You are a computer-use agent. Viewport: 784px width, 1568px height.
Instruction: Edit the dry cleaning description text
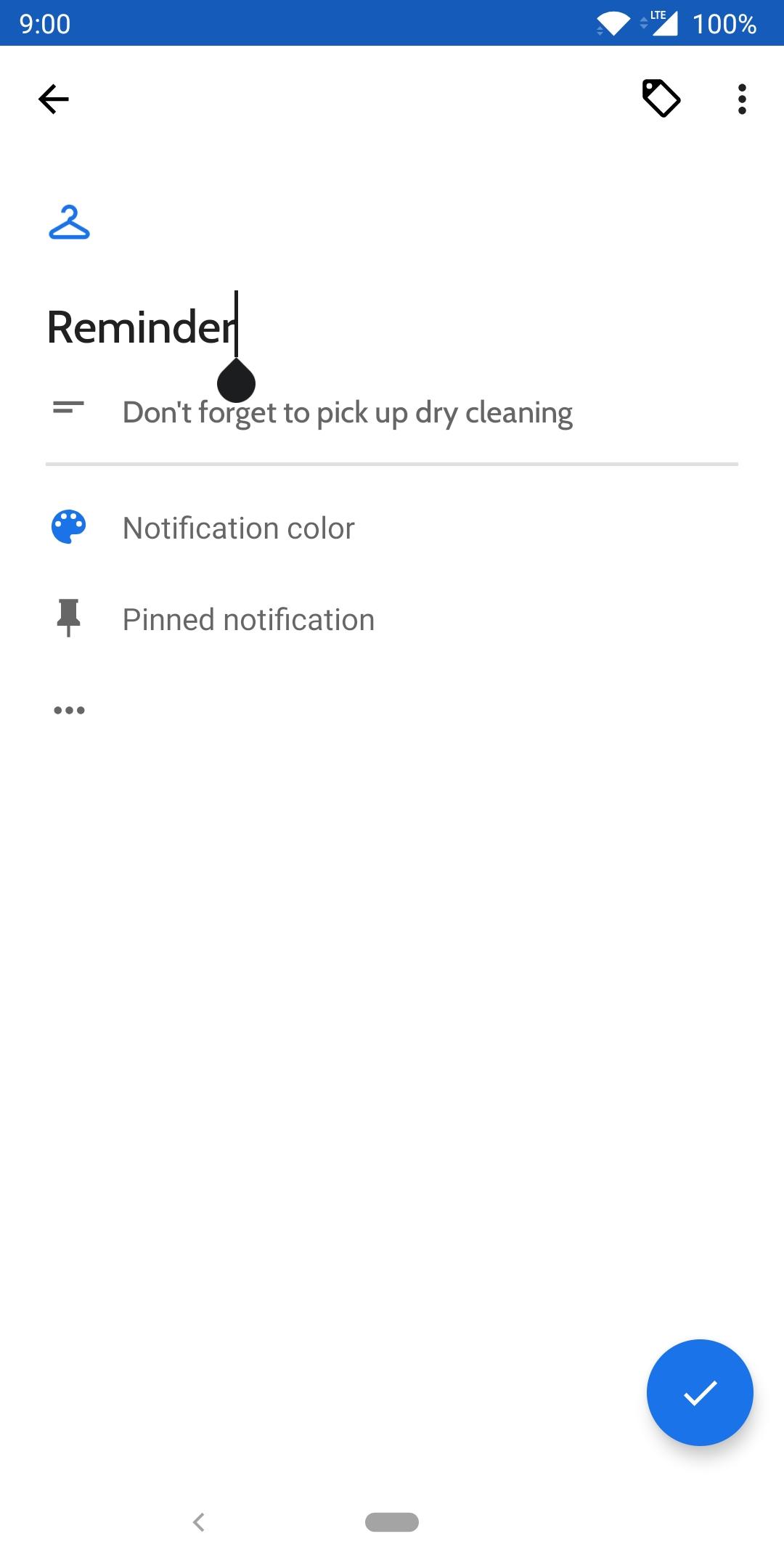pyautogui.click(x=347, y=413)
